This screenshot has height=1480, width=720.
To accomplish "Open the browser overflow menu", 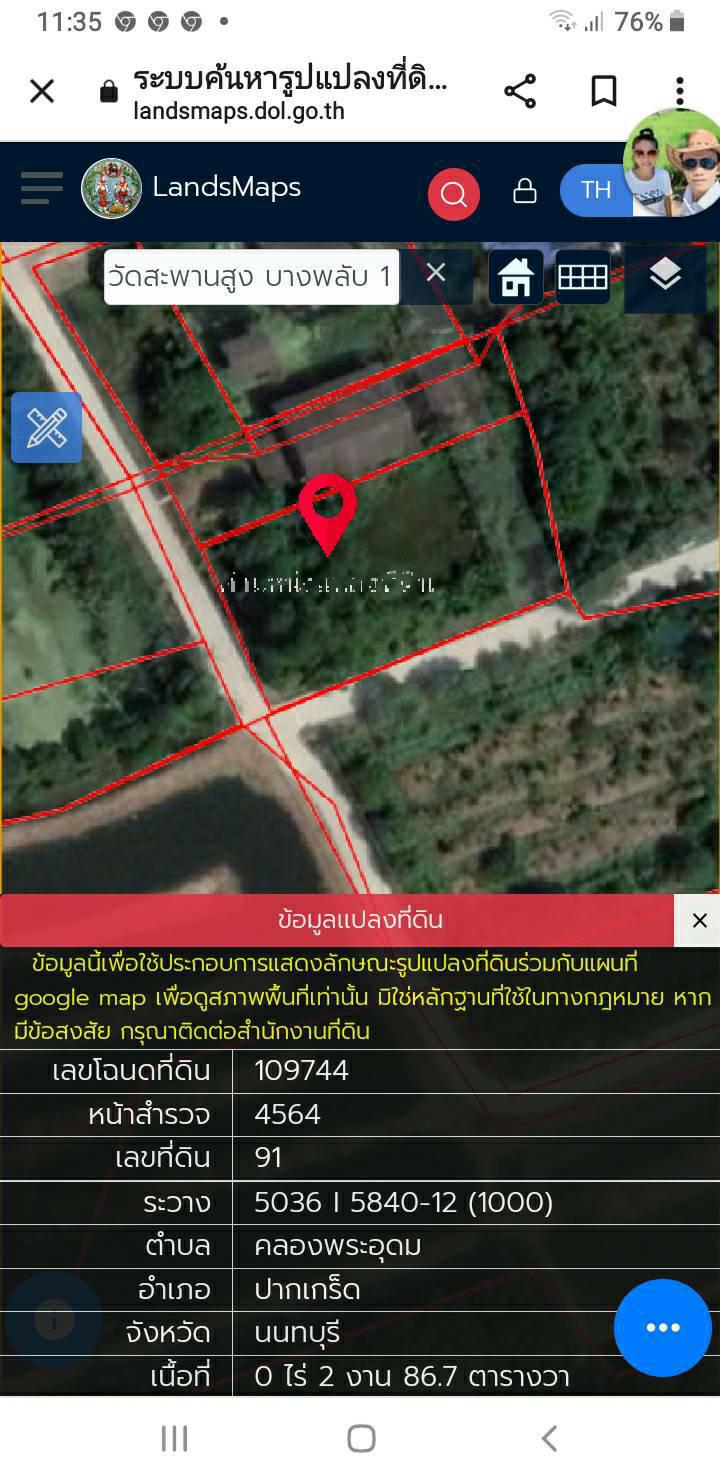I will [680, 92].
